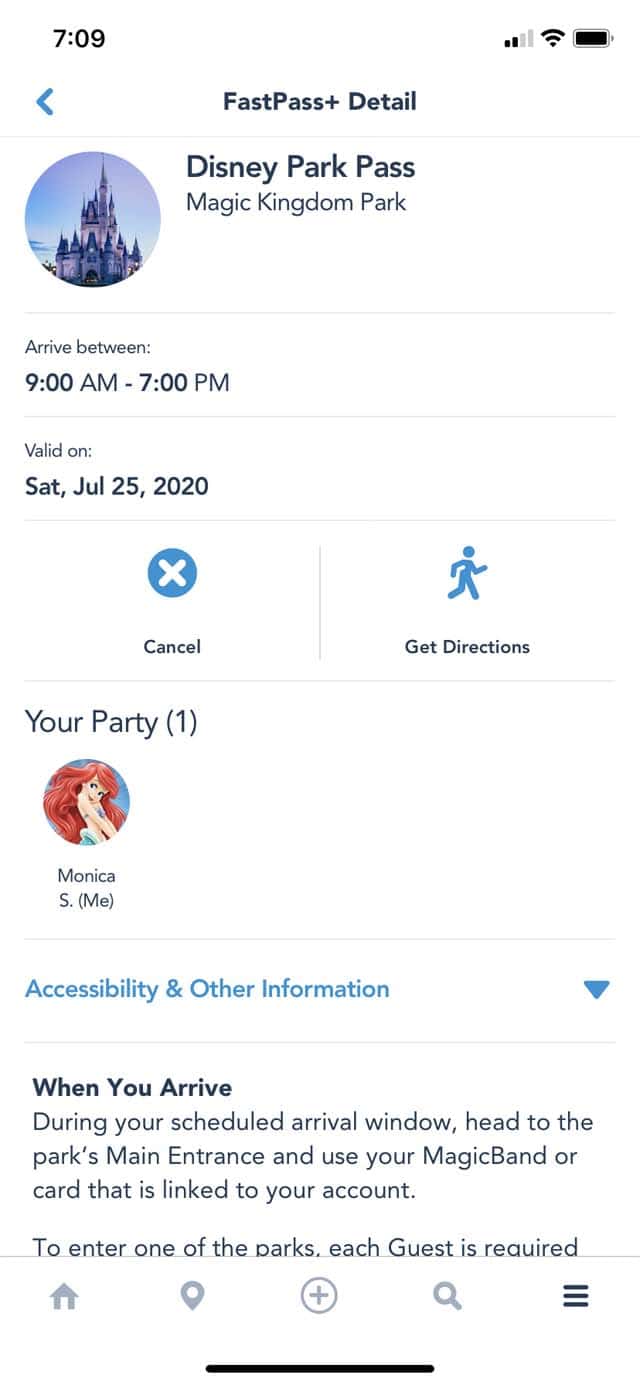Image resolution: width=640 pixels, height=1385 pixels.
Task: Get directions to Magic Kingdom Park
Action: pos(467,602)
